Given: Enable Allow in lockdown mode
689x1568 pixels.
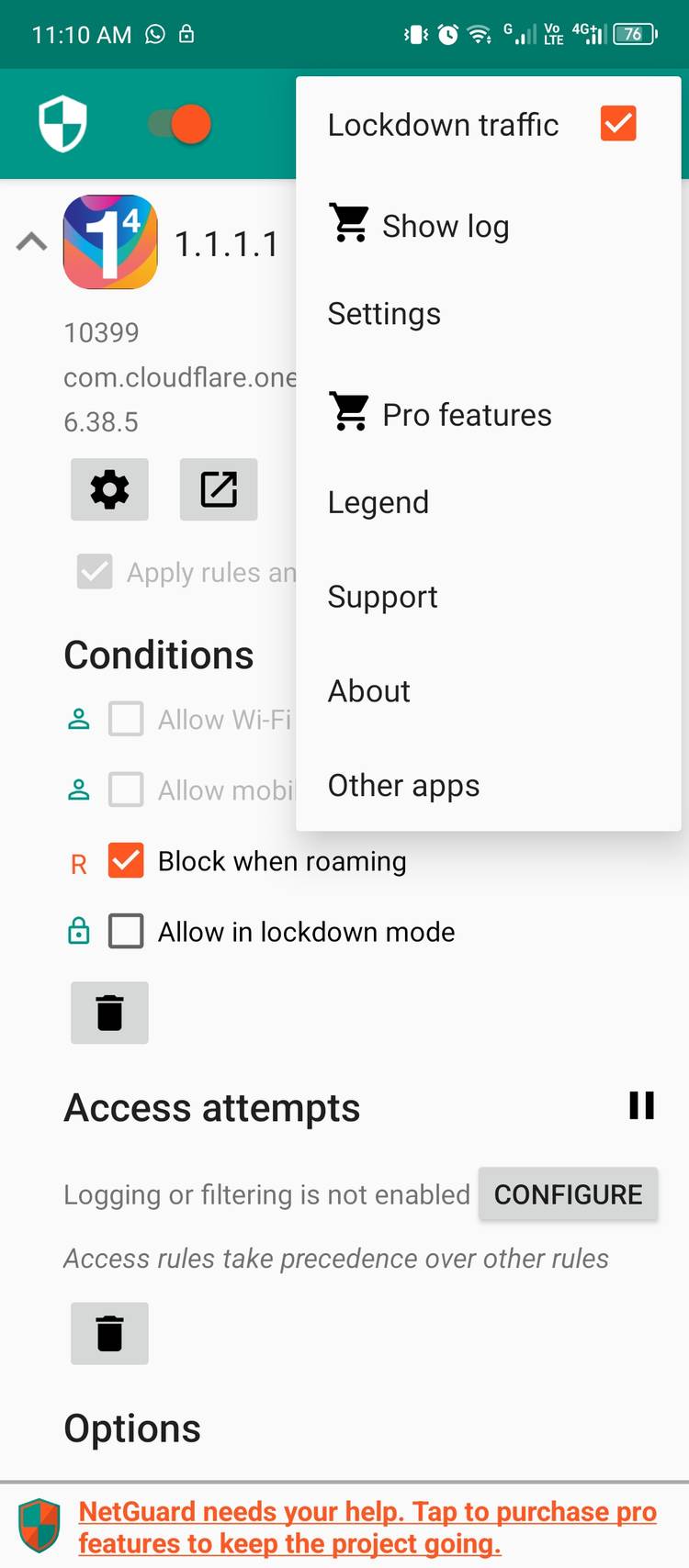Looking at the screenshot, I should coord(126,931).
